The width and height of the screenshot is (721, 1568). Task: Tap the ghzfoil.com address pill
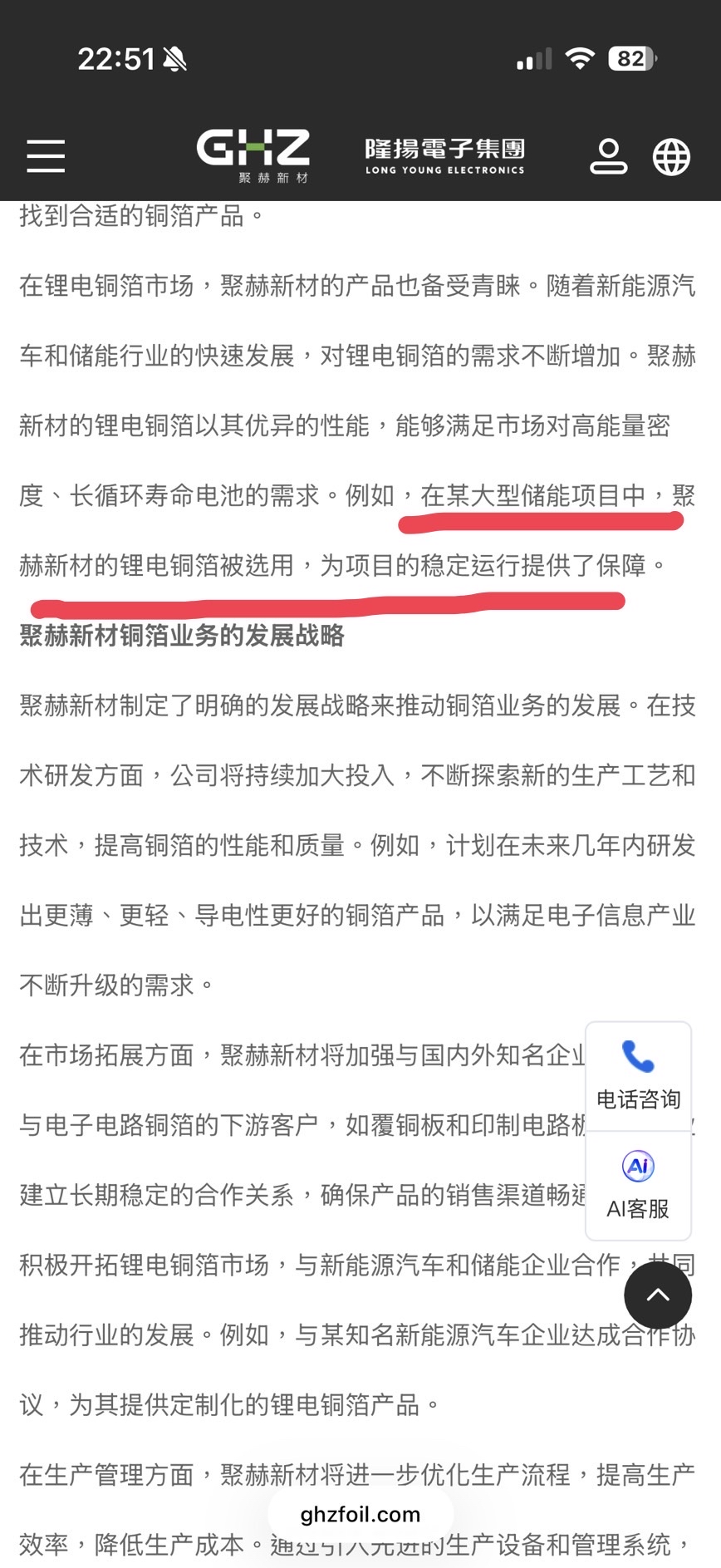coord(360,1514)
